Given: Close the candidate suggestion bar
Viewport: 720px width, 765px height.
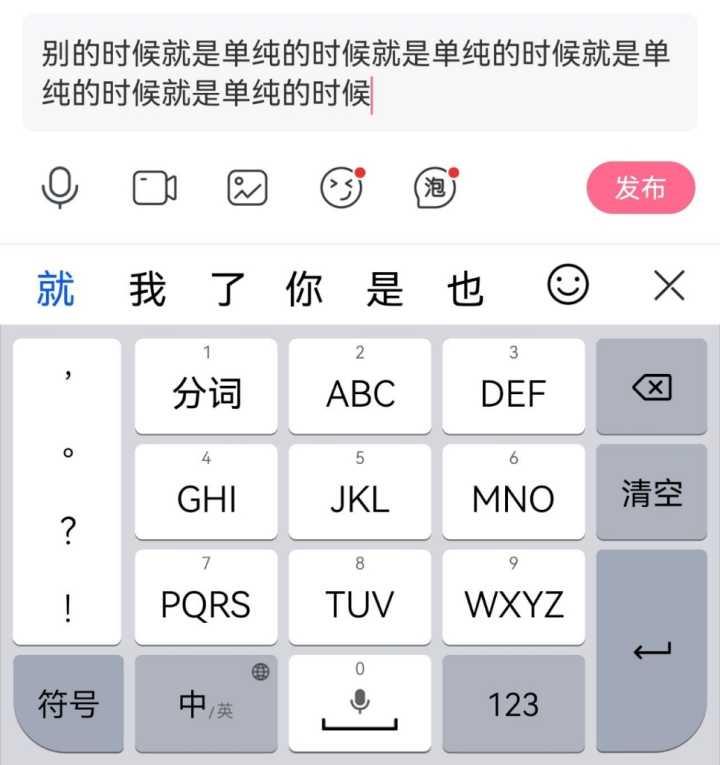Looking at the screenshot, I should 669,287.
